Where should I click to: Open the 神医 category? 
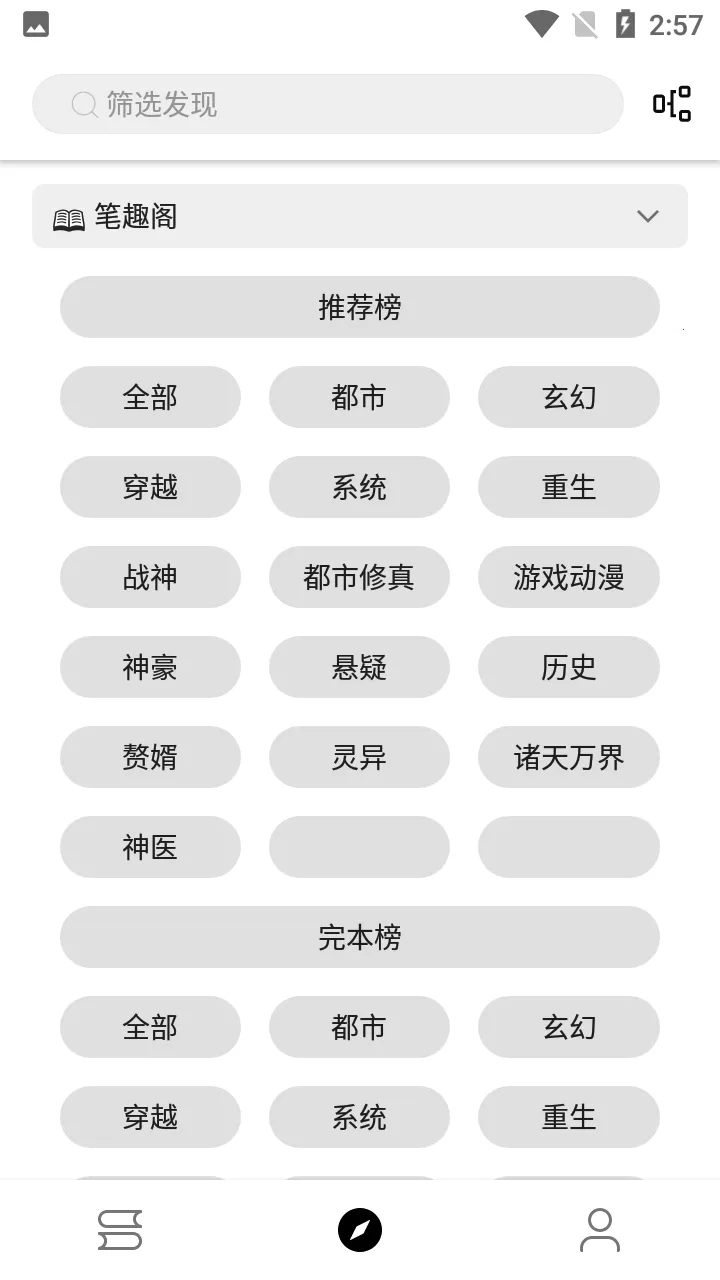(x=150, y=847)
